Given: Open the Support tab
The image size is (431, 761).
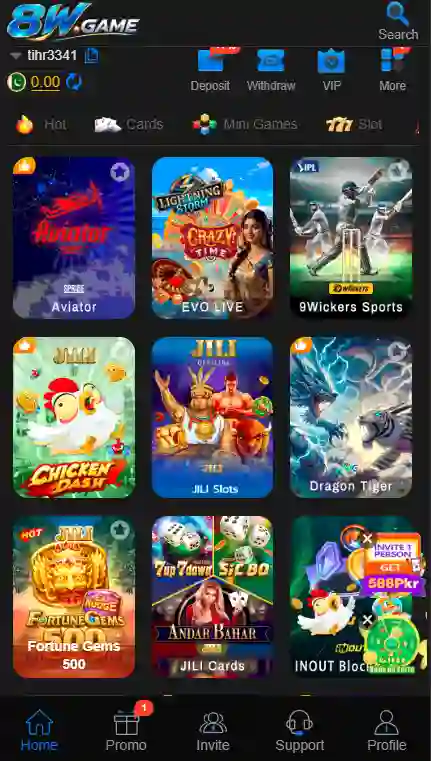Looking at the screenshot, I should point(299,730).
